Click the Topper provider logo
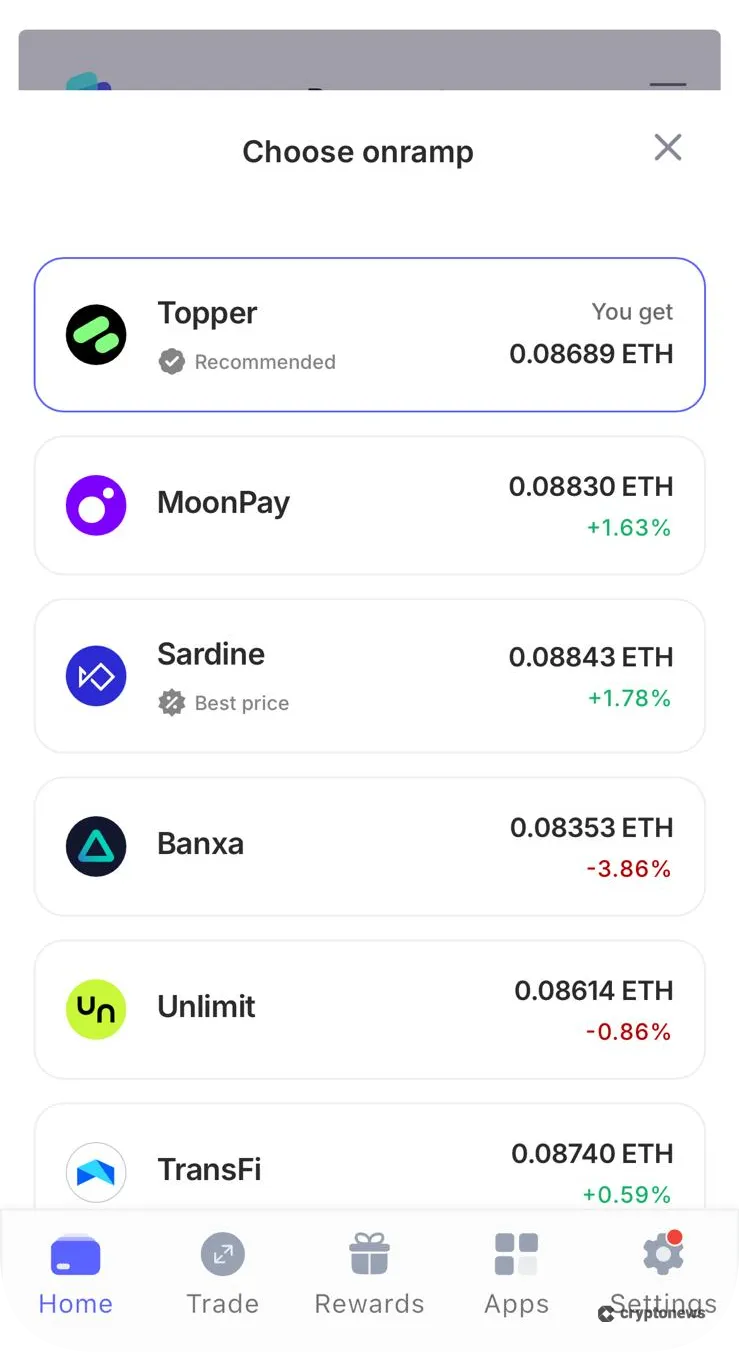 (96, 334)
